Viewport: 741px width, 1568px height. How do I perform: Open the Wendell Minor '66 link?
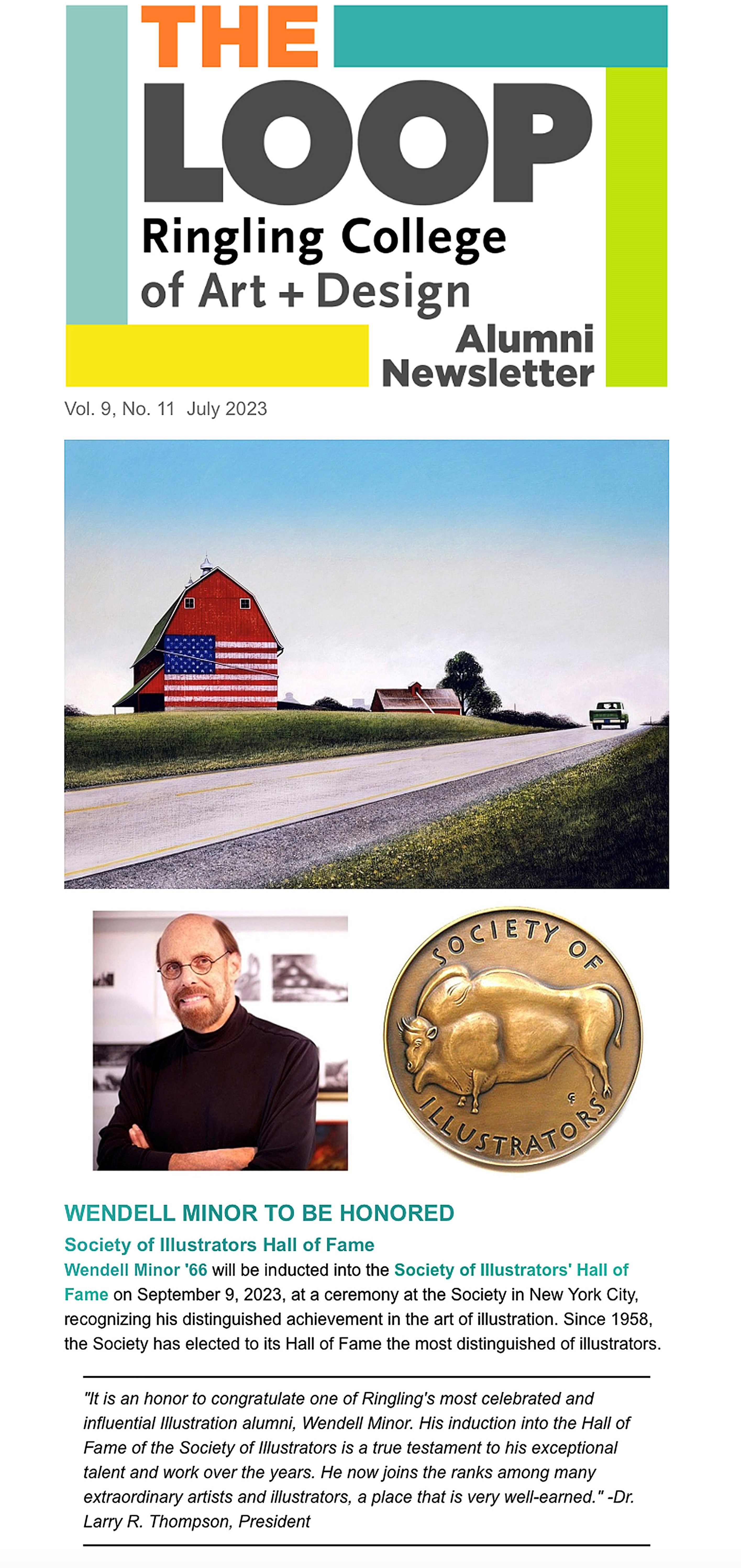(136, 1270)
